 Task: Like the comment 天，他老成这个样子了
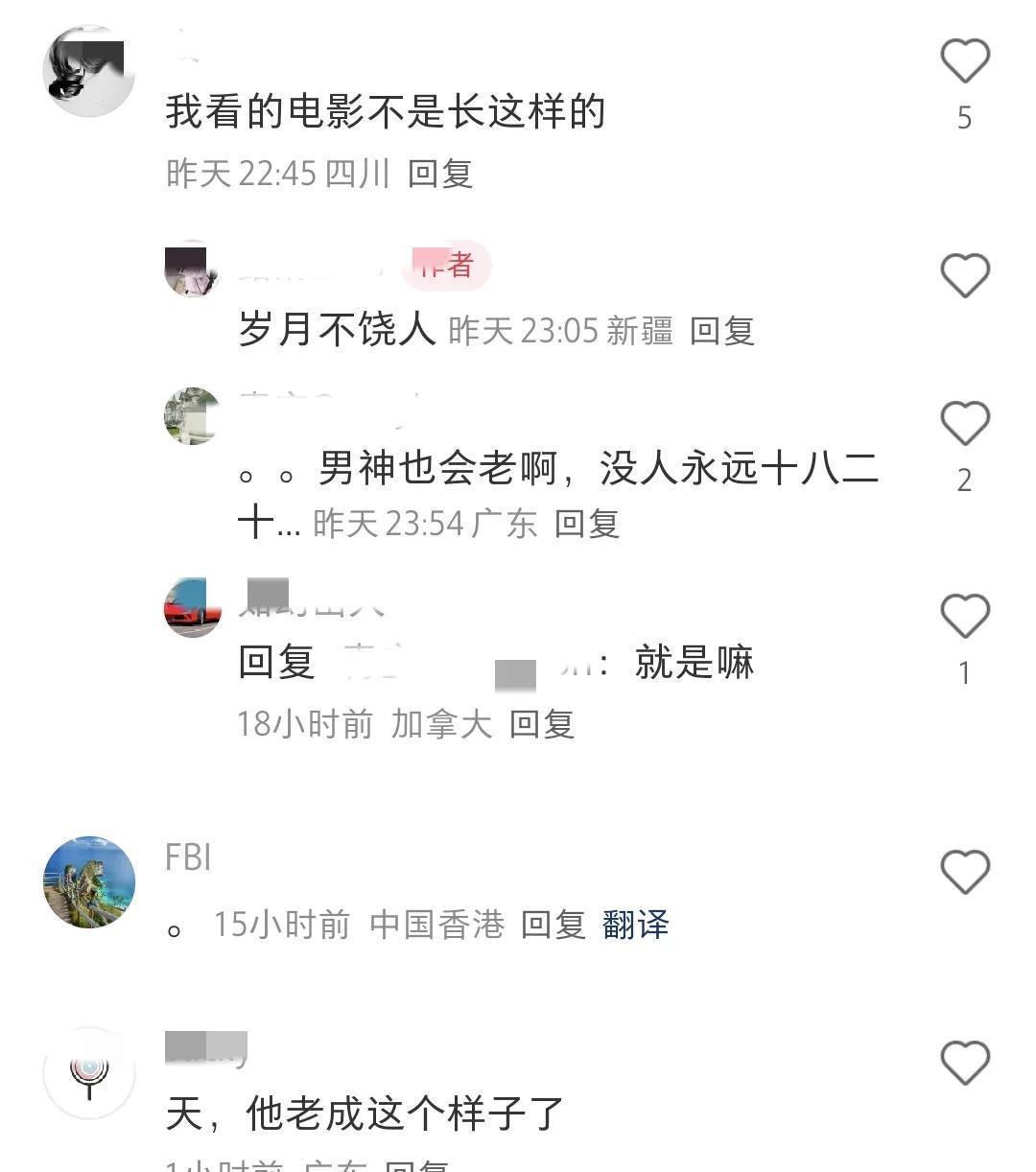point(964,1063)
